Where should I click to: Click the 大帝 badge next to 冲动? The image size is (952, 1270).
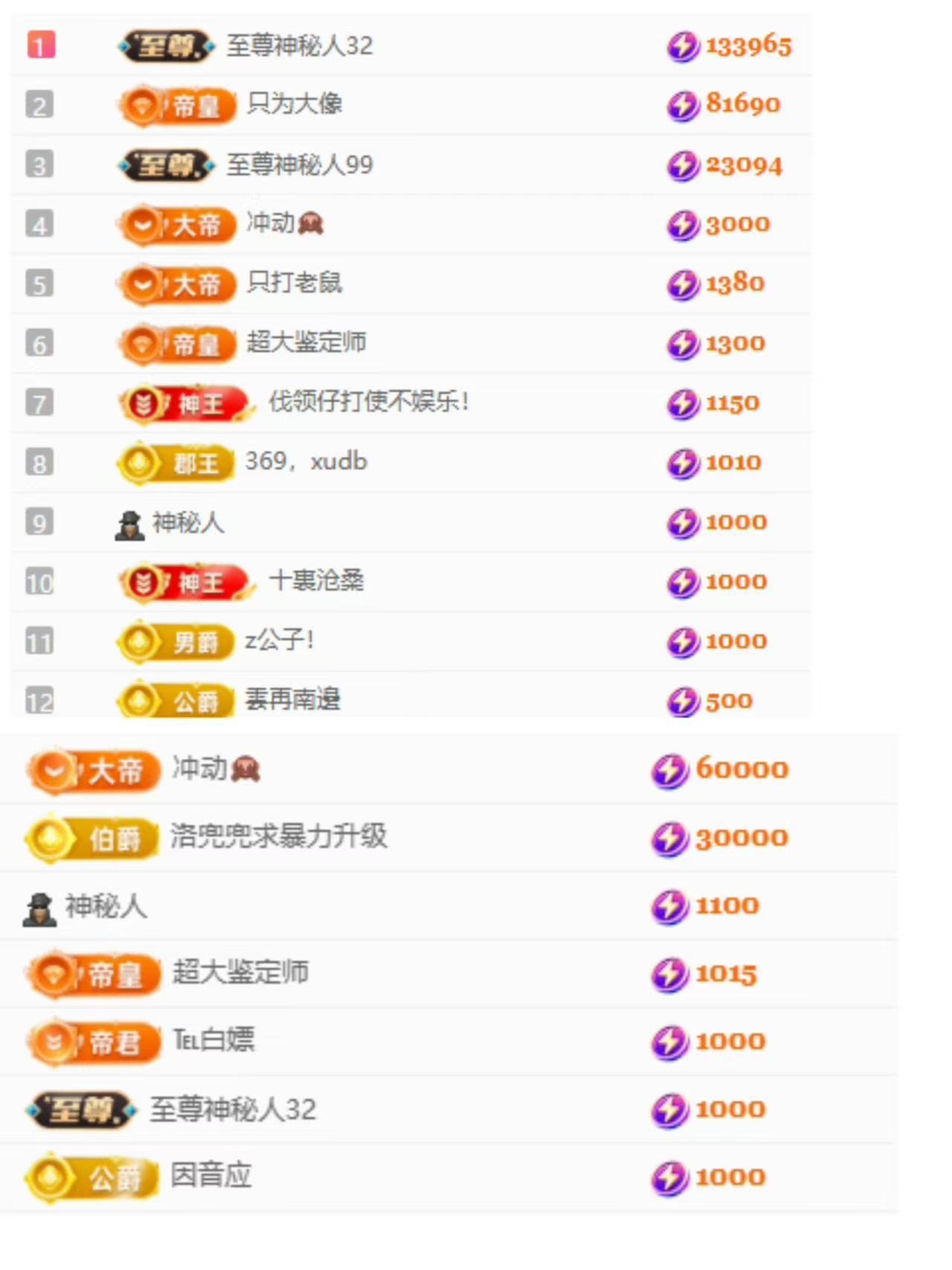click(x=176, y=225)
